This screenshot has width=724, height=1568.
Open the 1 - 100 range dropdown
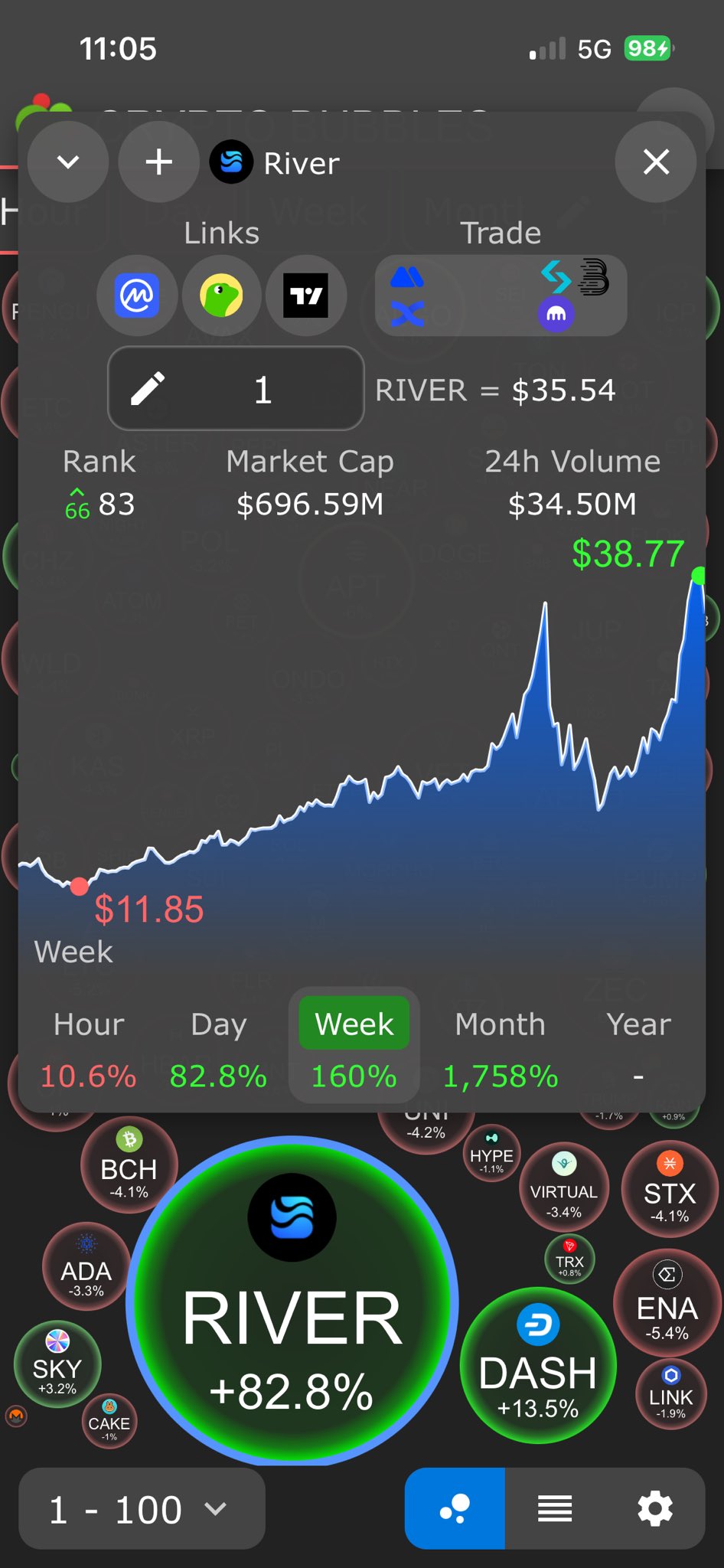[142, 1509]
